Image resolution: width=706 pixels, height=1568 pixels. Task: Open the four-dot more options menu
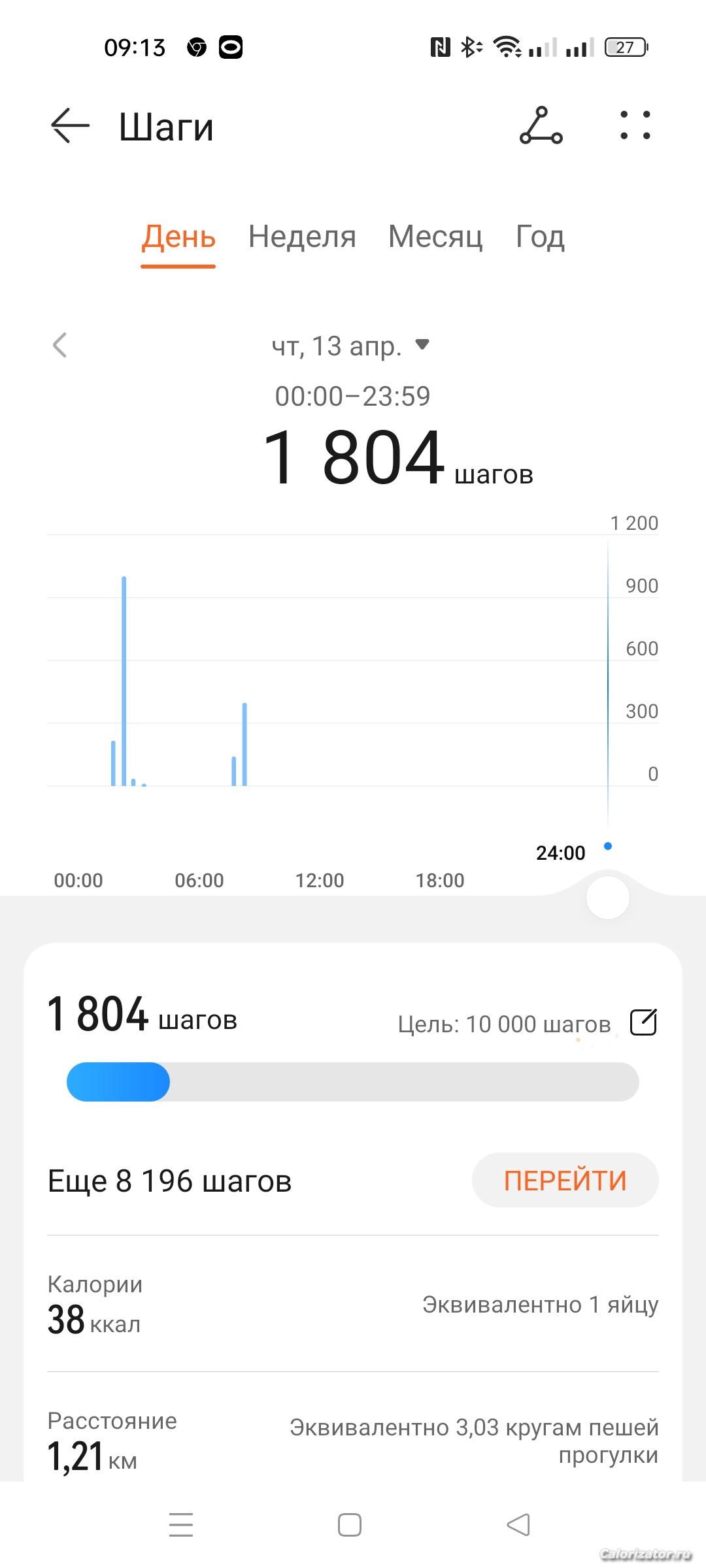(635, 125)
